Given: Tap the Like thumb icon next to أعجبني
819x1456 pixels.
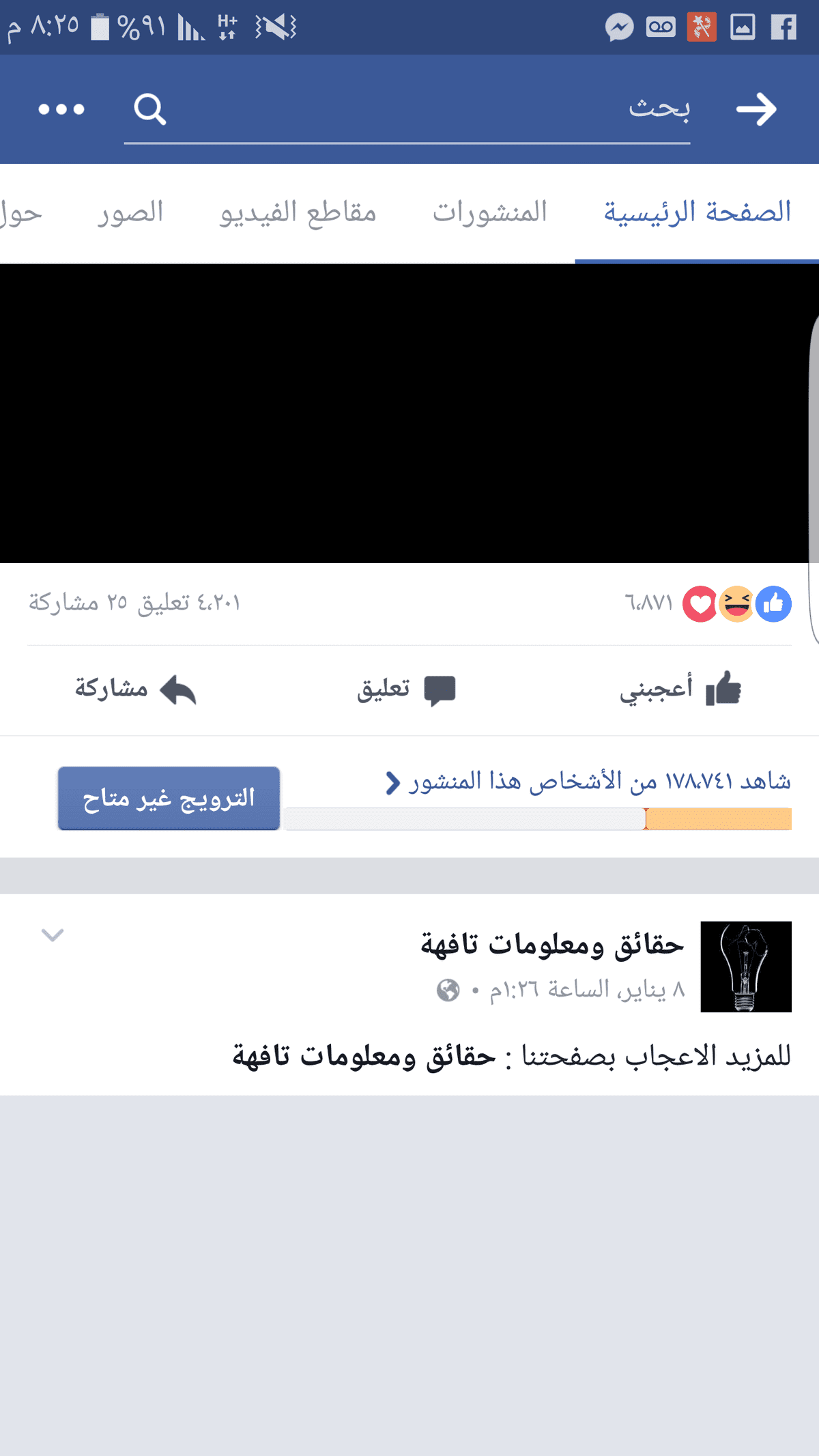Looking at the screenshot, I should pyautogui.click(x=723, y=689).
